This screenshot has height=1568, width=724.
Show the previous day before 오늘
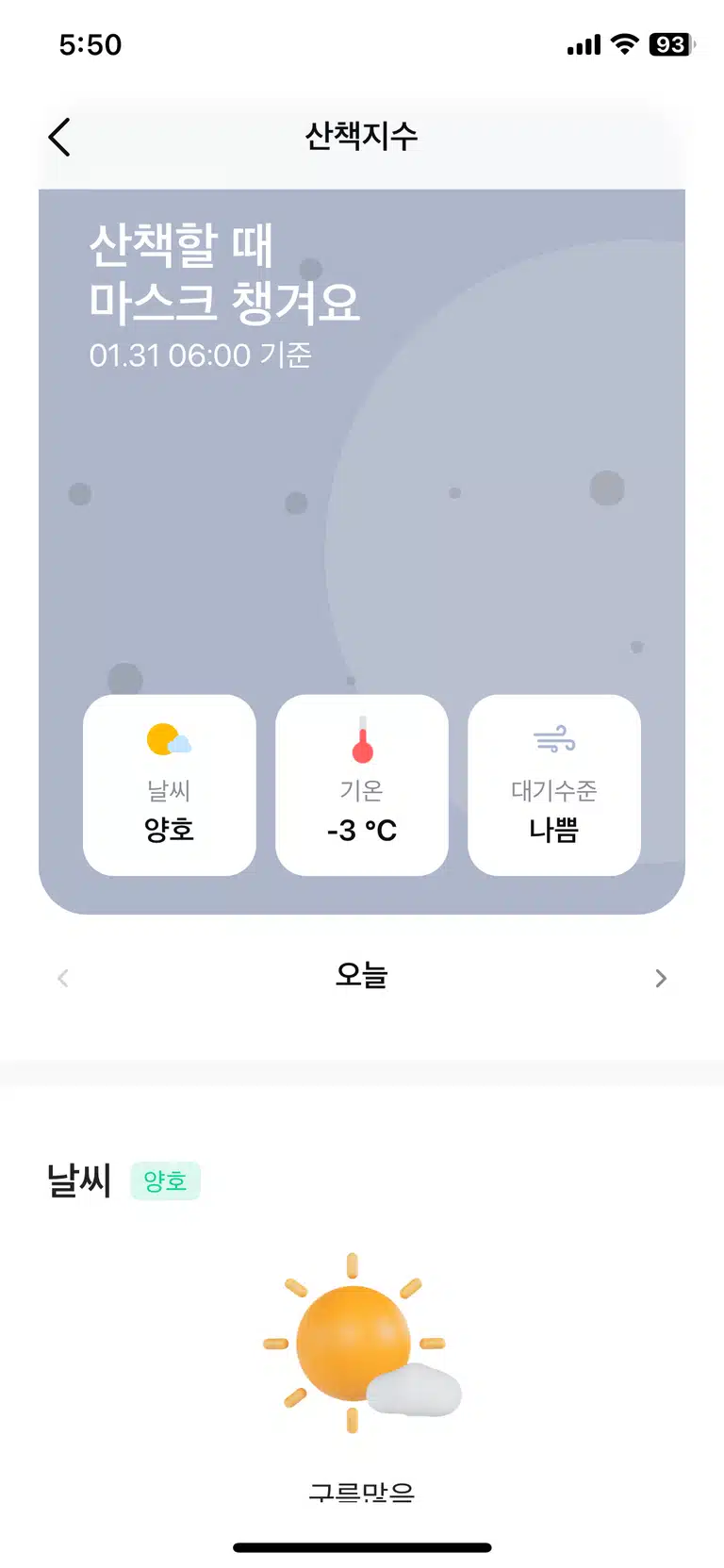pyautogui.click(x=63, y=978)
